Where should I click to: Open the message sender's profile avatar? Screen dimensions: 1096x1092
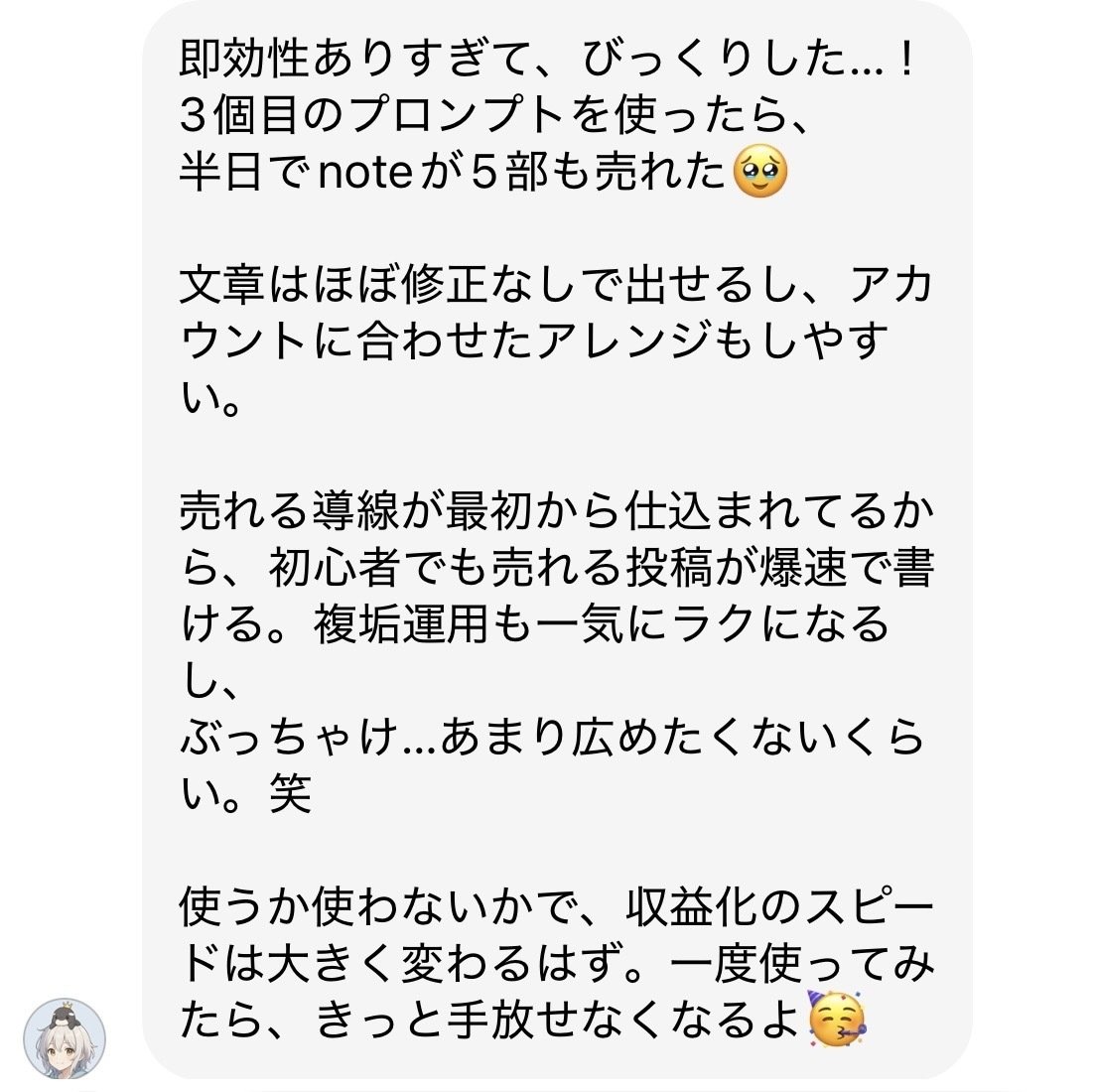65,1038
